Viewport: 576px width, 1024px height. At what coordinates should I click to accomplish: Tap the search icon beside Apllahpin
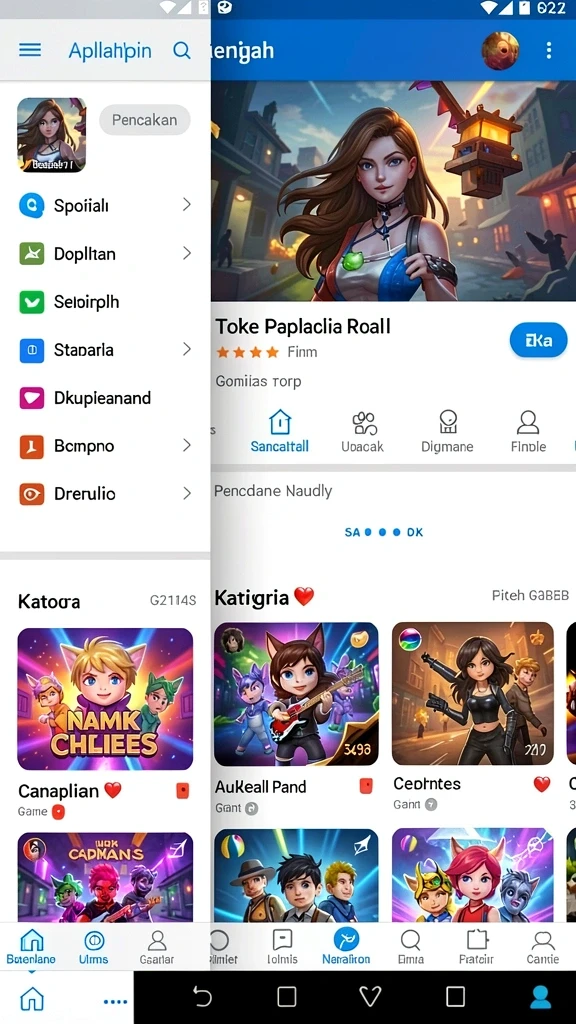coord(182,50)
